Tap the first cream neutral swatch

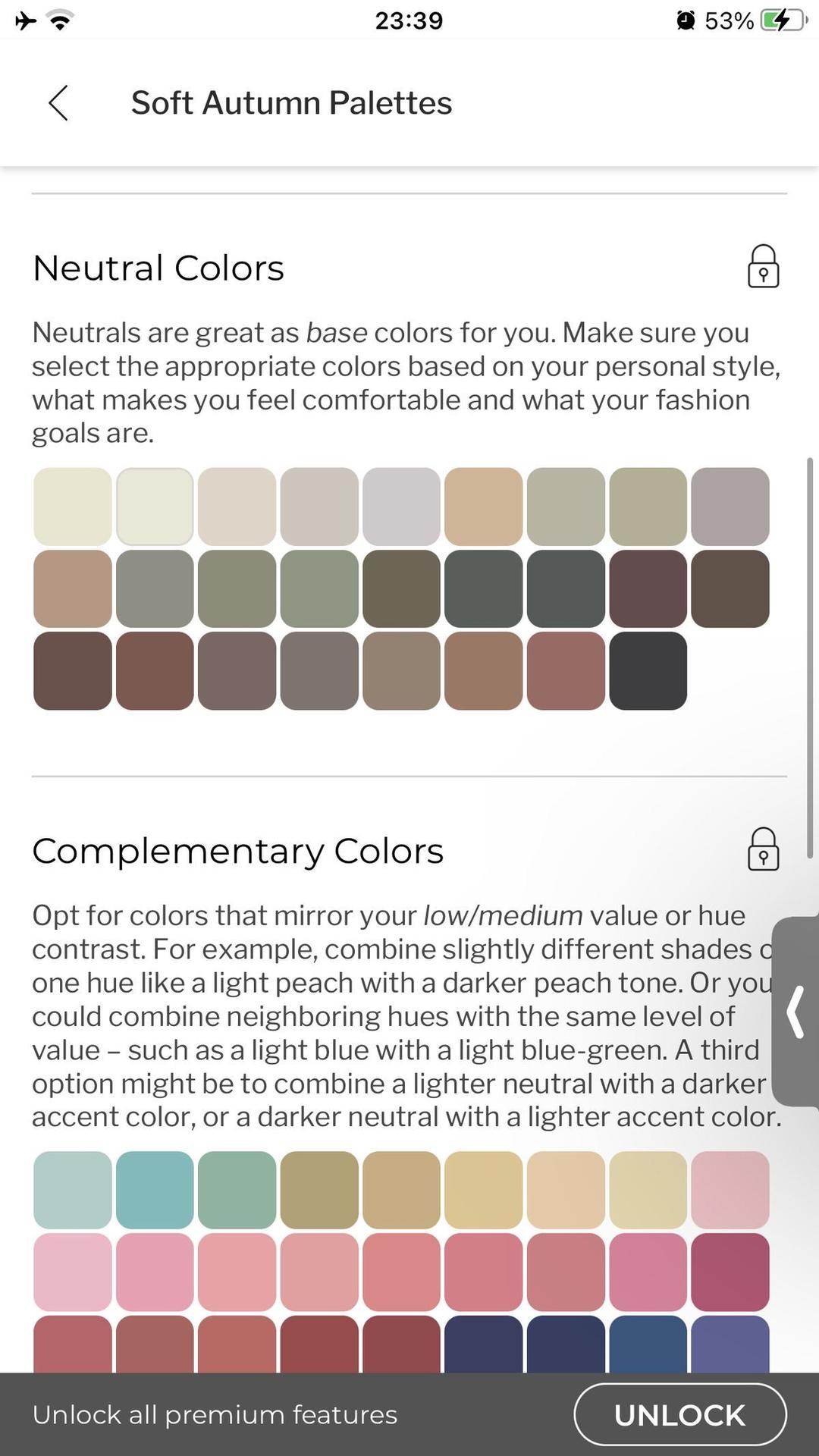coord(73,507)
